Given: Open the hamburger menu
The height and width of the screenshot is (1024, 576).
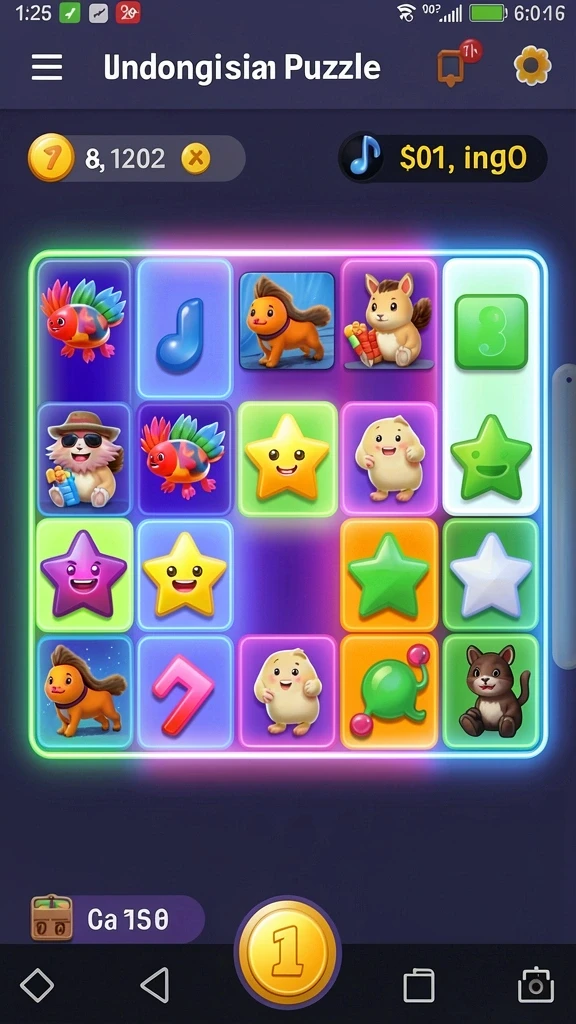Looking at the screenshot, I should (x=47, y=67).
